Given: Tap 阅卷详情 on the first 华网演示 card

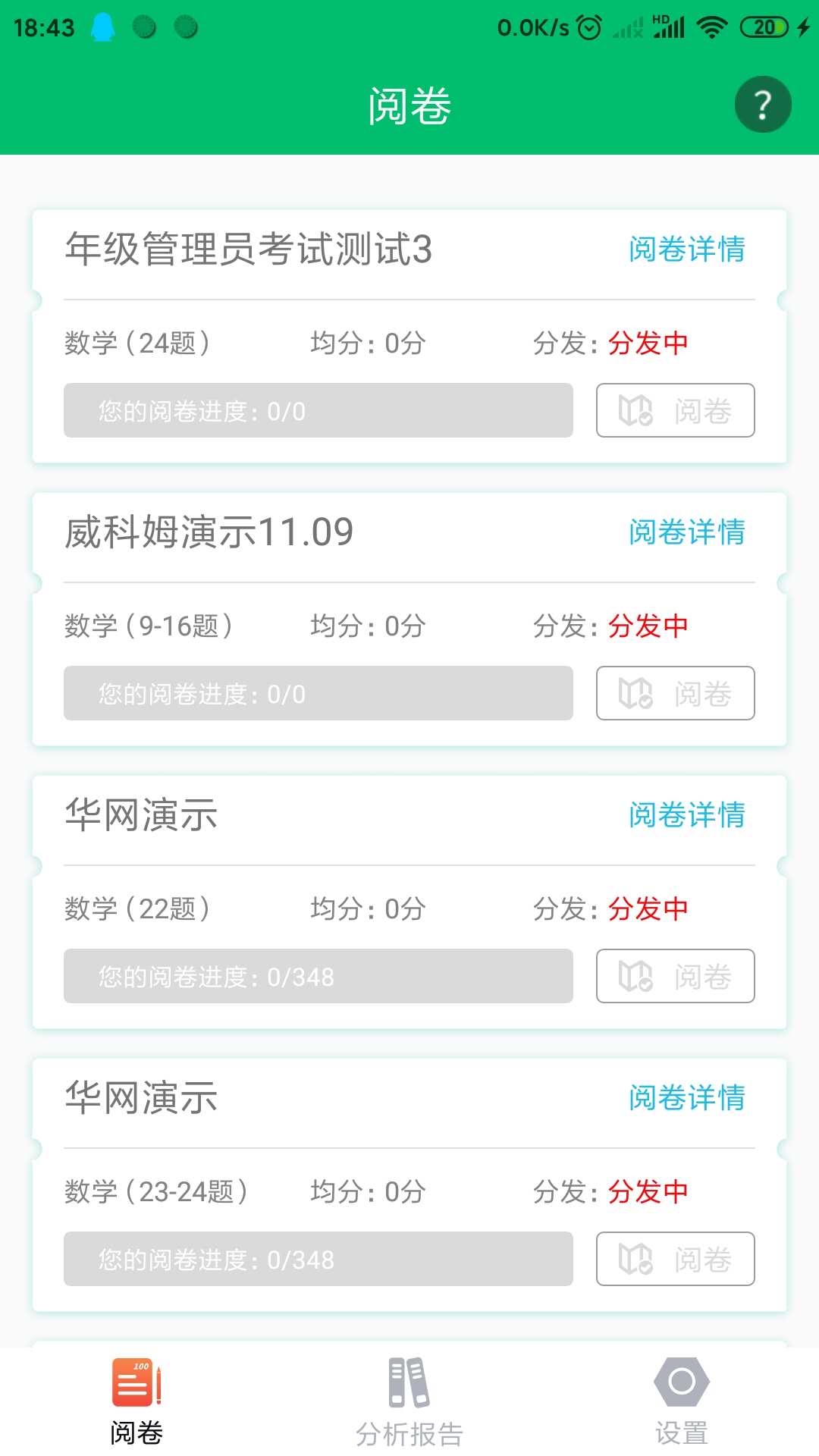Looking at the screenshot, I should point(686,816).
